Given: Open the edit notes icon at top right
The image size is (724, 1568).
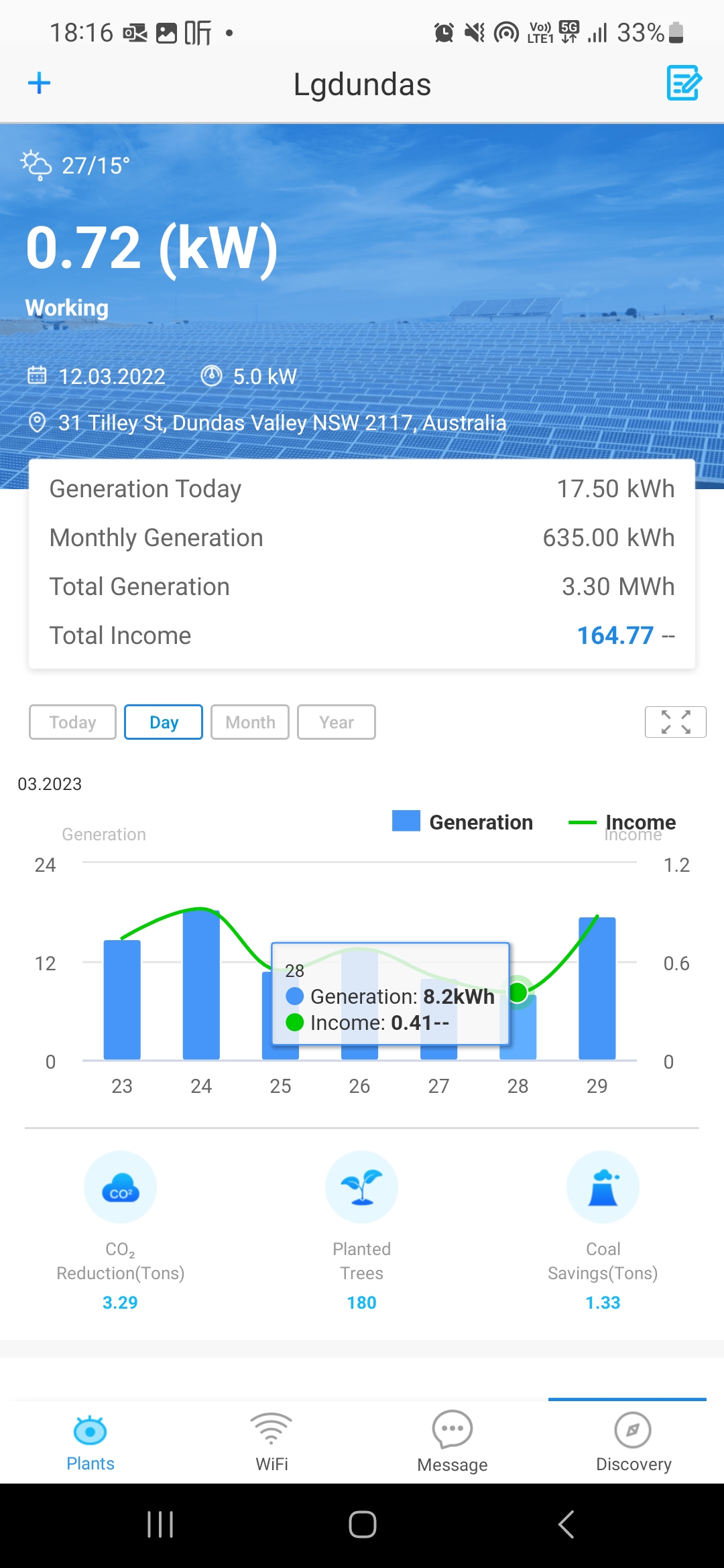Looking at the screenshot, I should coord(684,83).
